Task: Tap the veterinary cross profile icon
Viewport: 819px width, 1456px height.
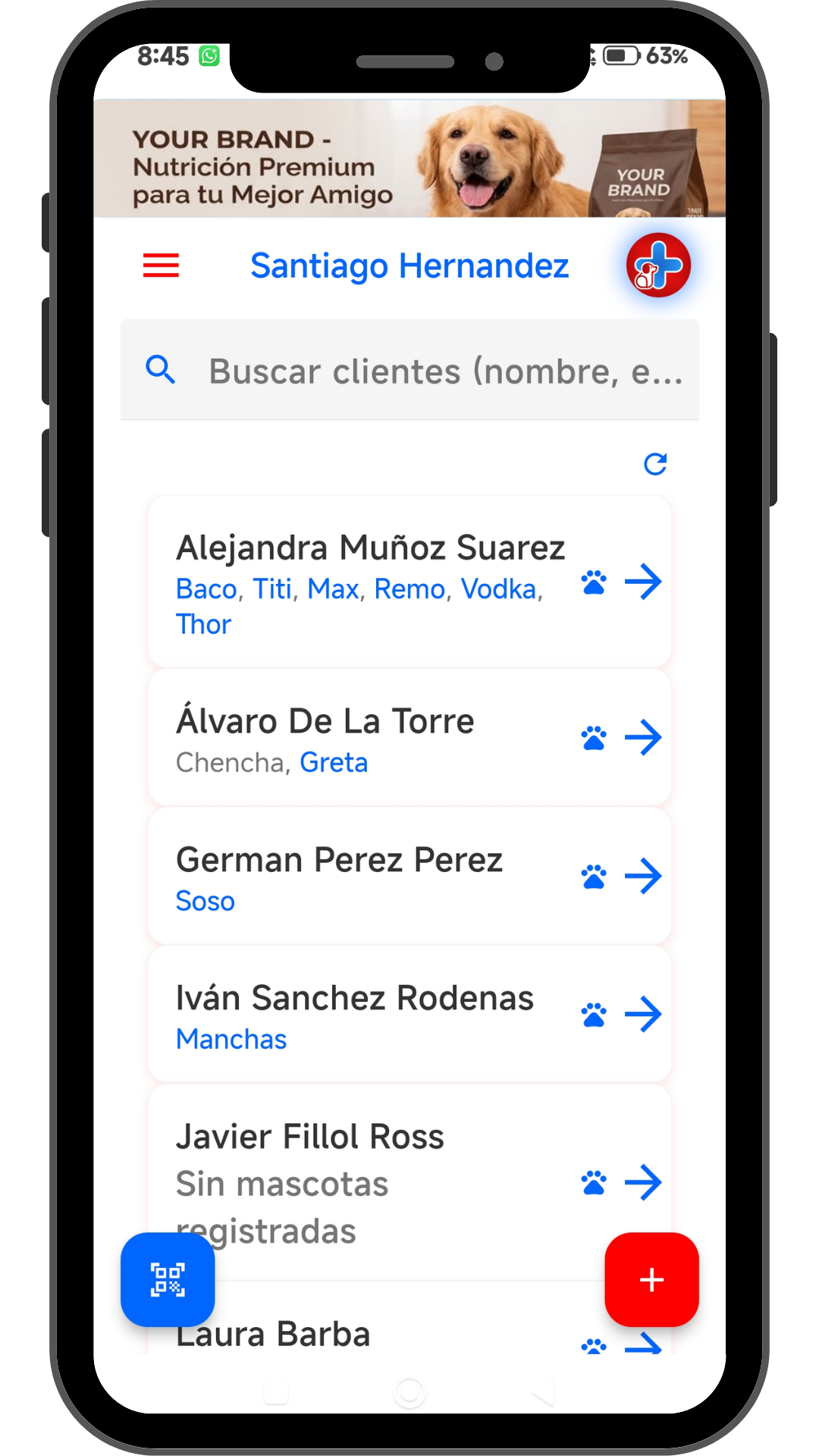Action: click(657, 265)
